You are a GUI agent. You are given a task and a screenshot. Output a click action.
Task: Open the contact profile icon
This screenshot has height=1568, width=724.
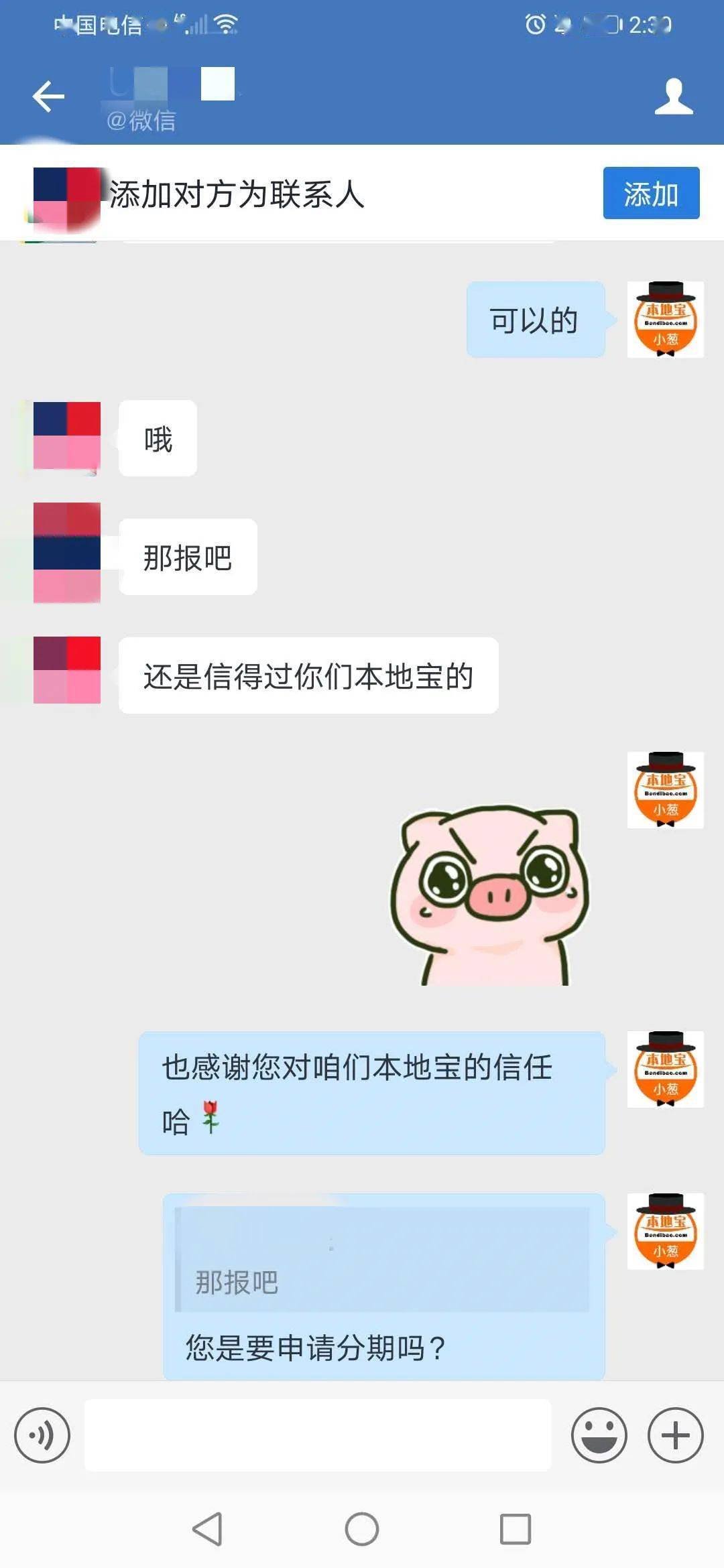click(673, 96)
